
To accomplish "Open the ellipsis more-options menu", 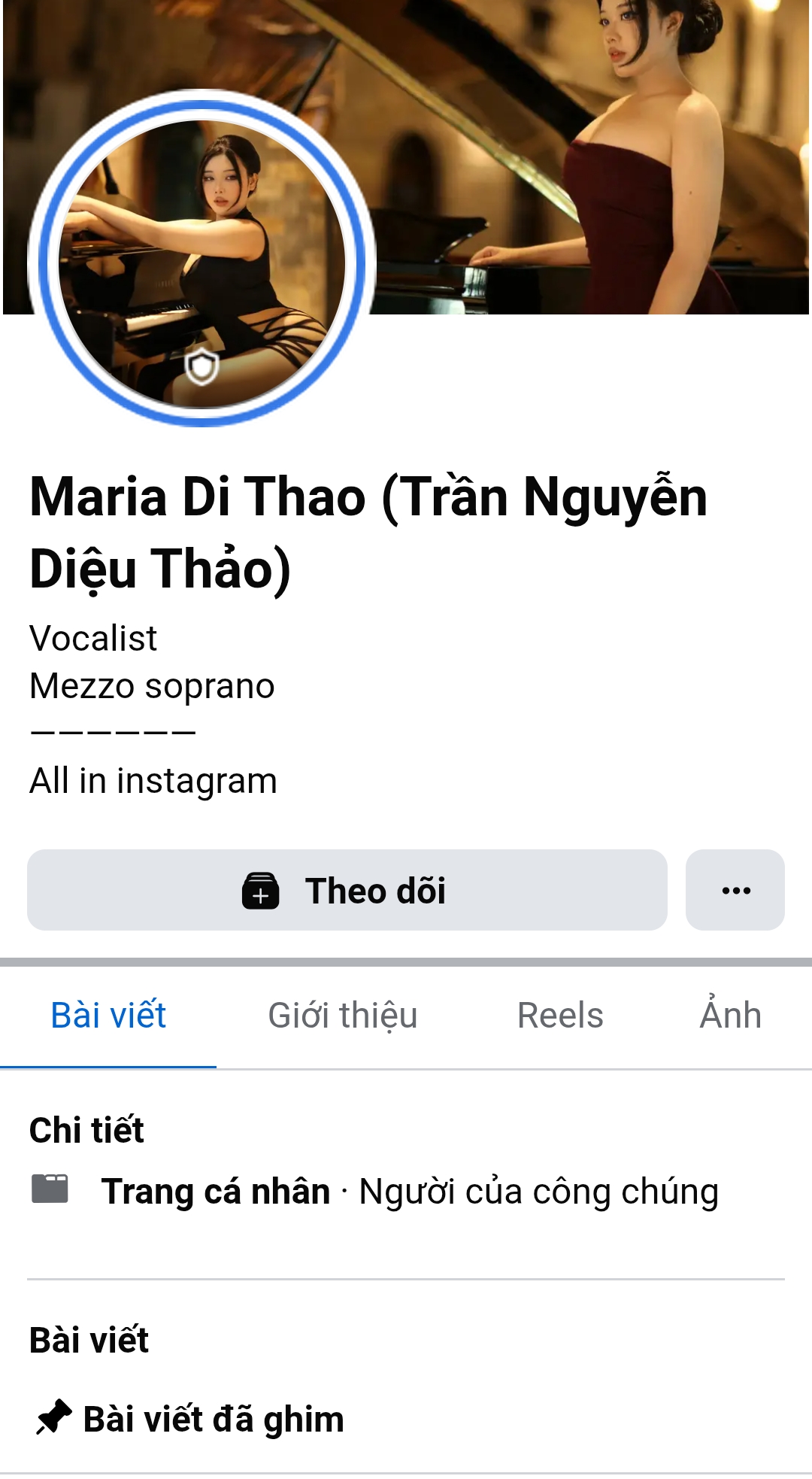I will 735,890.
